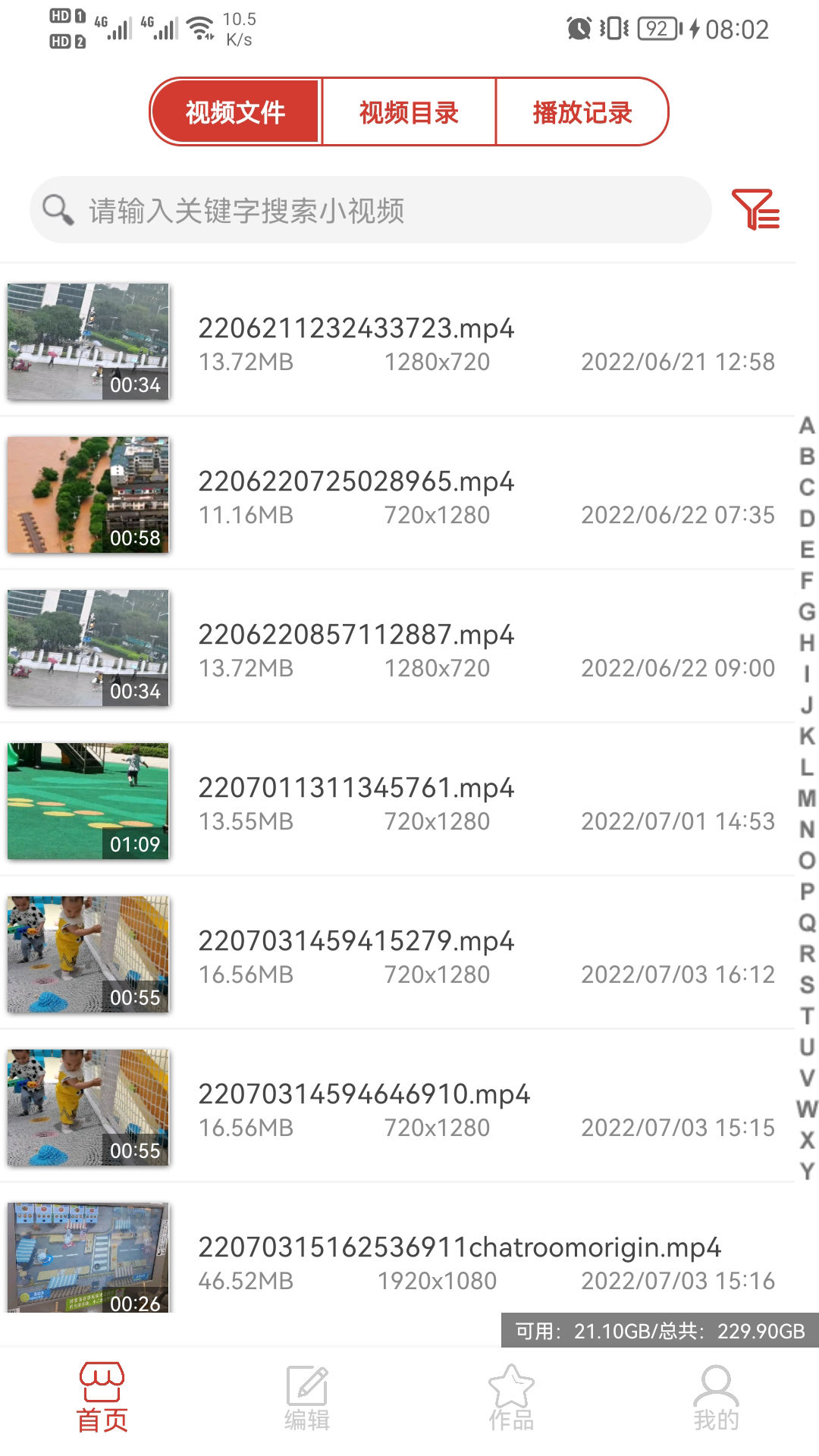819x1456 pixels.
Task: Open the chatroomorigin.mp4 video
Action: point(394,1259)
